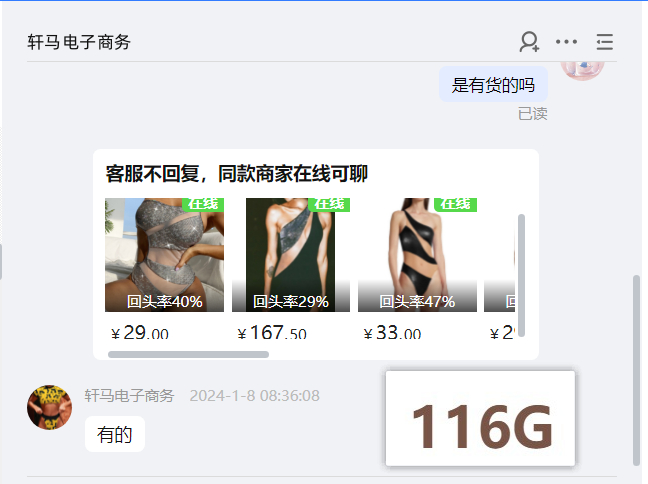Open the side list menu icon
The image size is (648, 484).
(x=604, y=42)
